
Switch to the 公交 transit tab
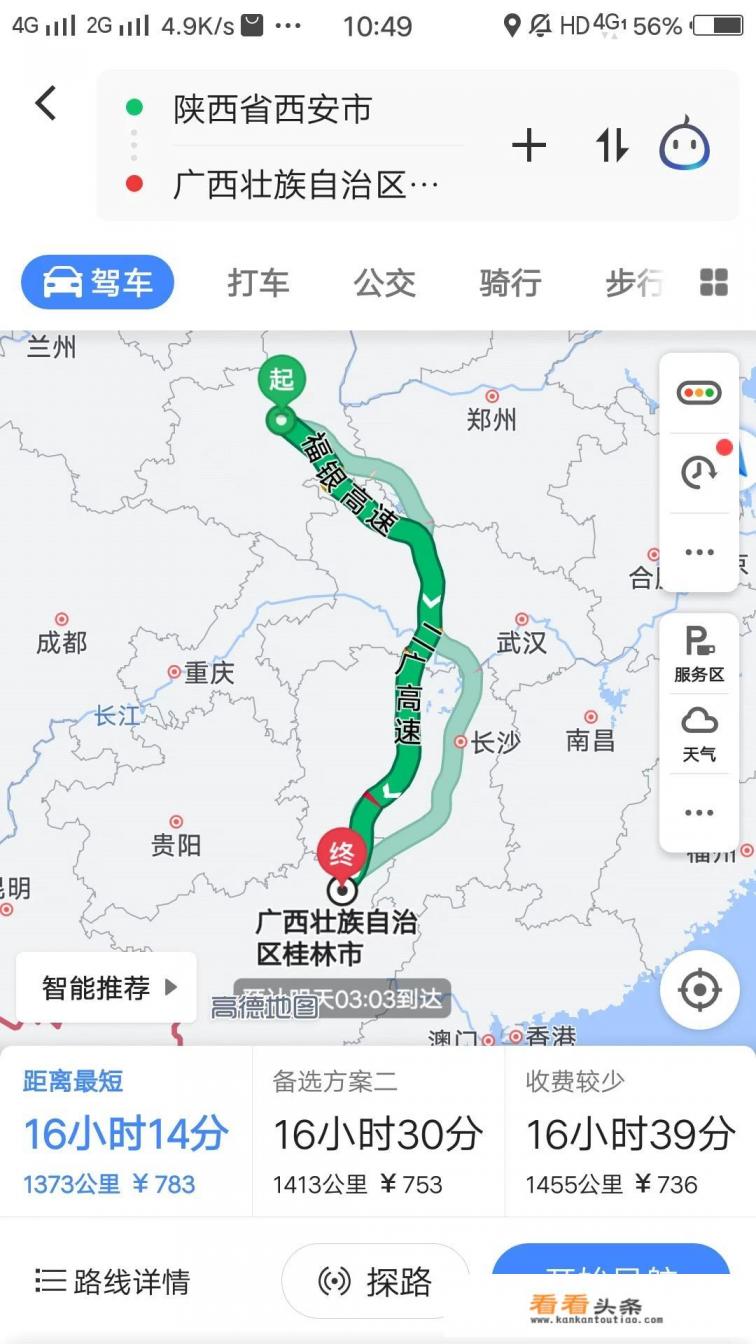(384, 283)
